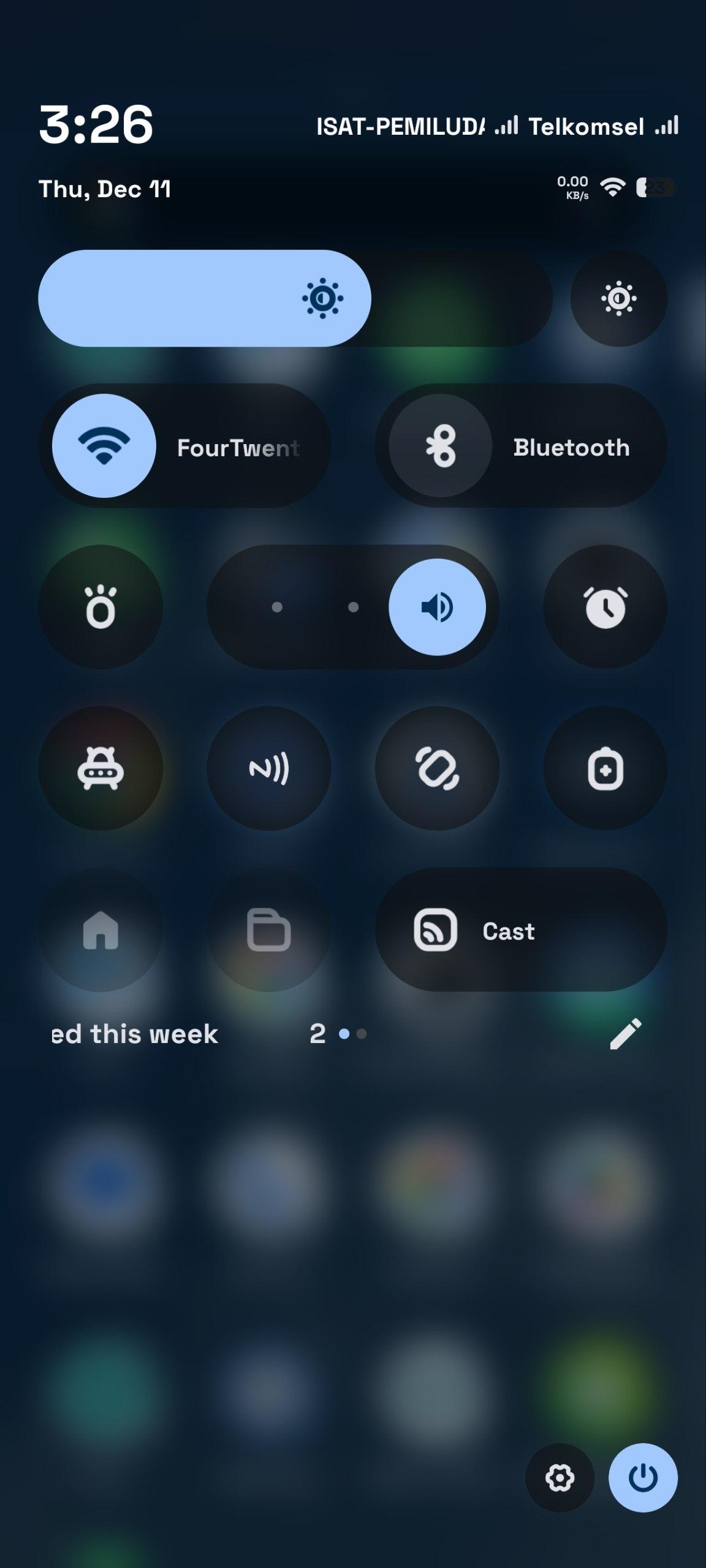The height and width of the screenshot is (1568, 706).
Task: Tap the home controls tile
Action: pyautogui.click(x=101, y=930)
